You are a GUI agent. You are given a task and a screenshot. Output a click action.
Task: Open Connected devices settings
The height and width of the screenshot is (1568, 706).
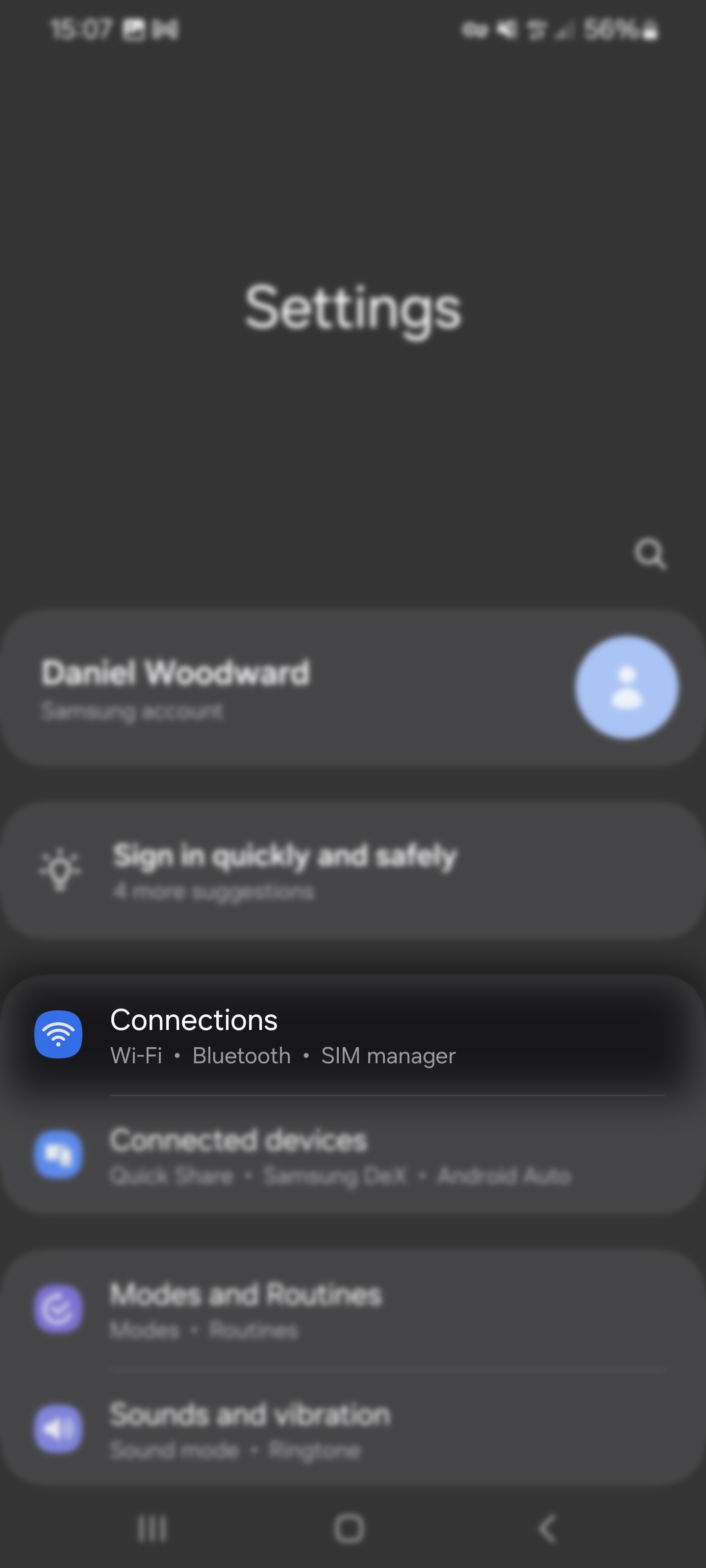coord(340,1155)
